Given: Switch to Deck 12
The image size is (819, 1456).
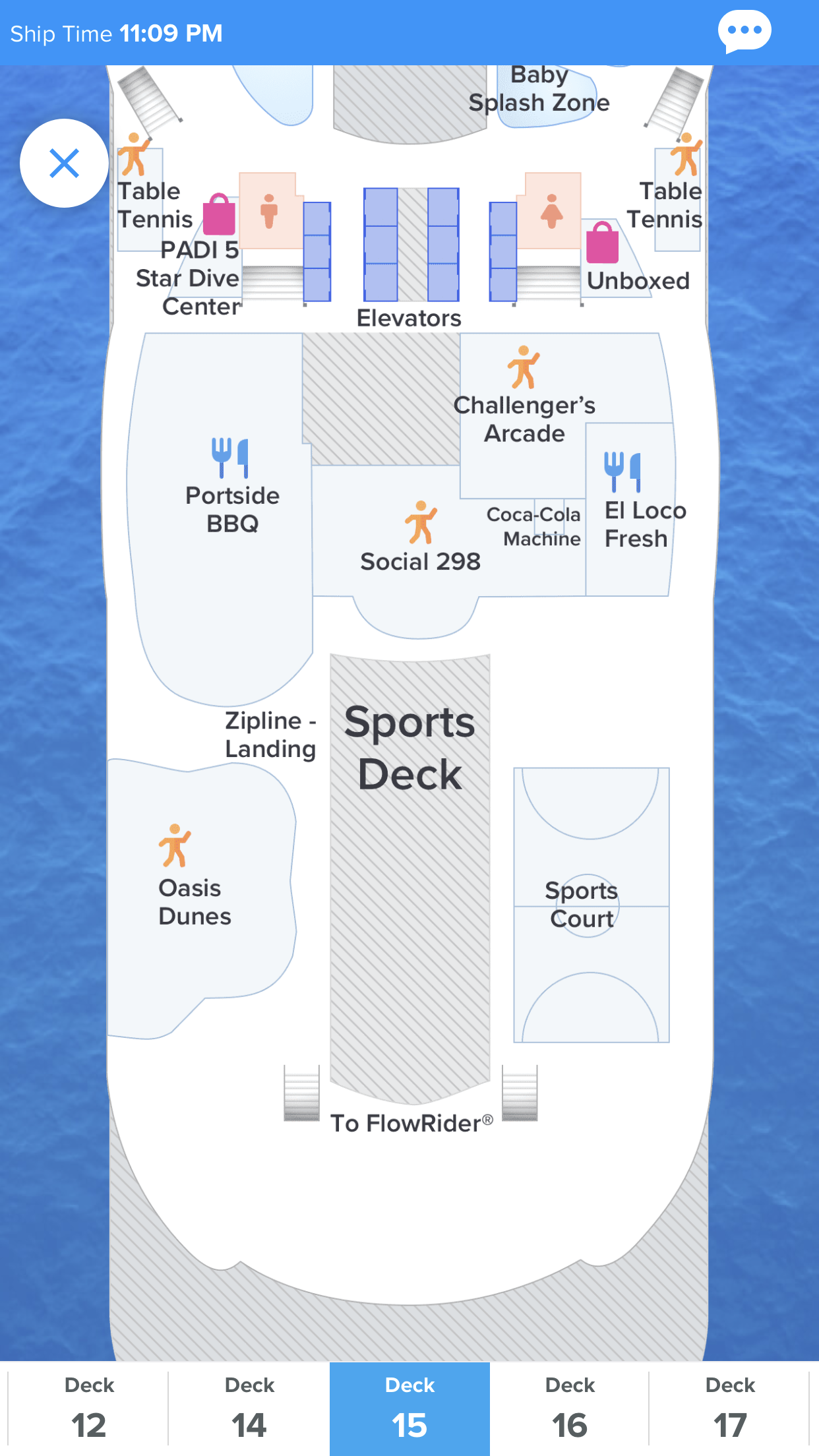Looking at the screenshot, I should click(x=89, y=1409).
